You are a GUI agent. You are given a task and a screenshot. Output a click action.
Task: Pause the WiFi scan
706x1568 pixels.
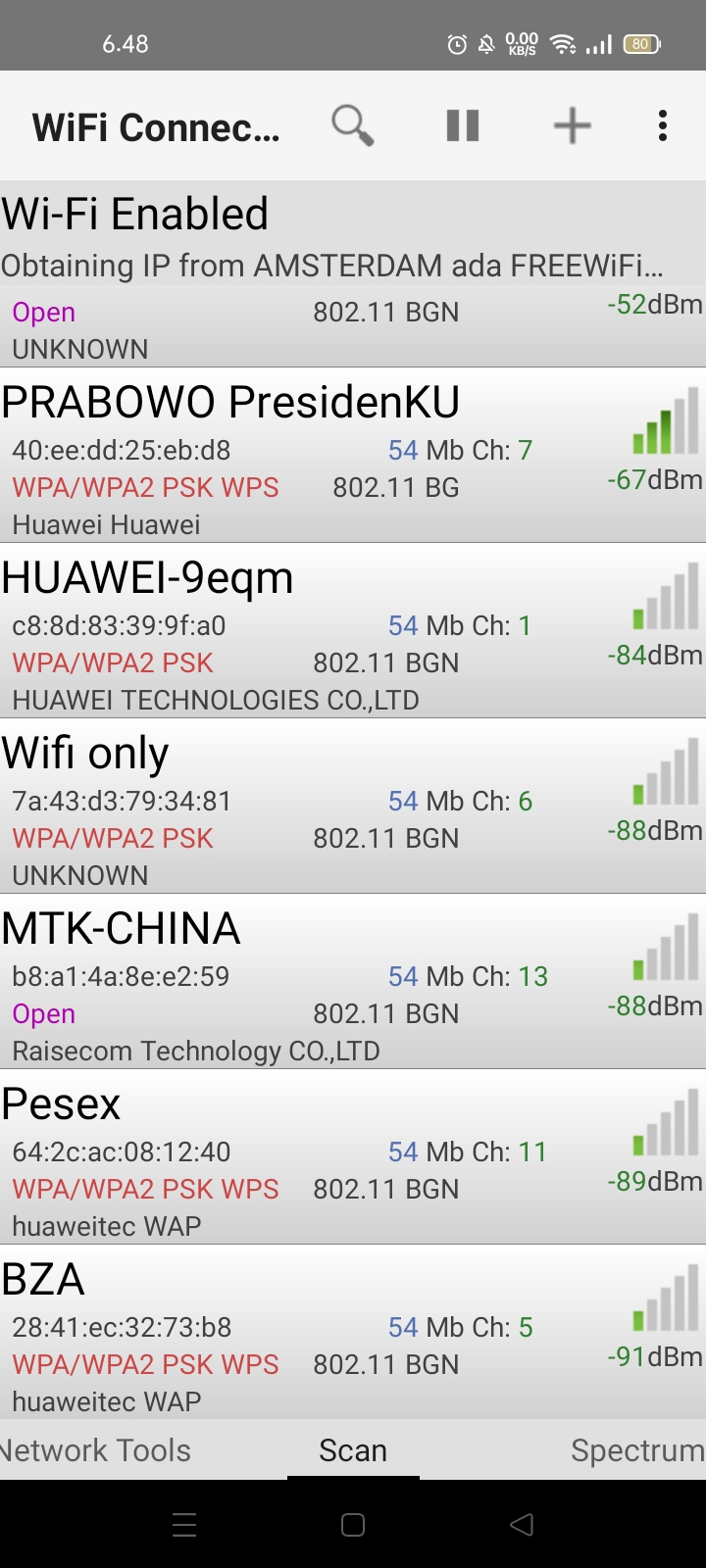463,126
